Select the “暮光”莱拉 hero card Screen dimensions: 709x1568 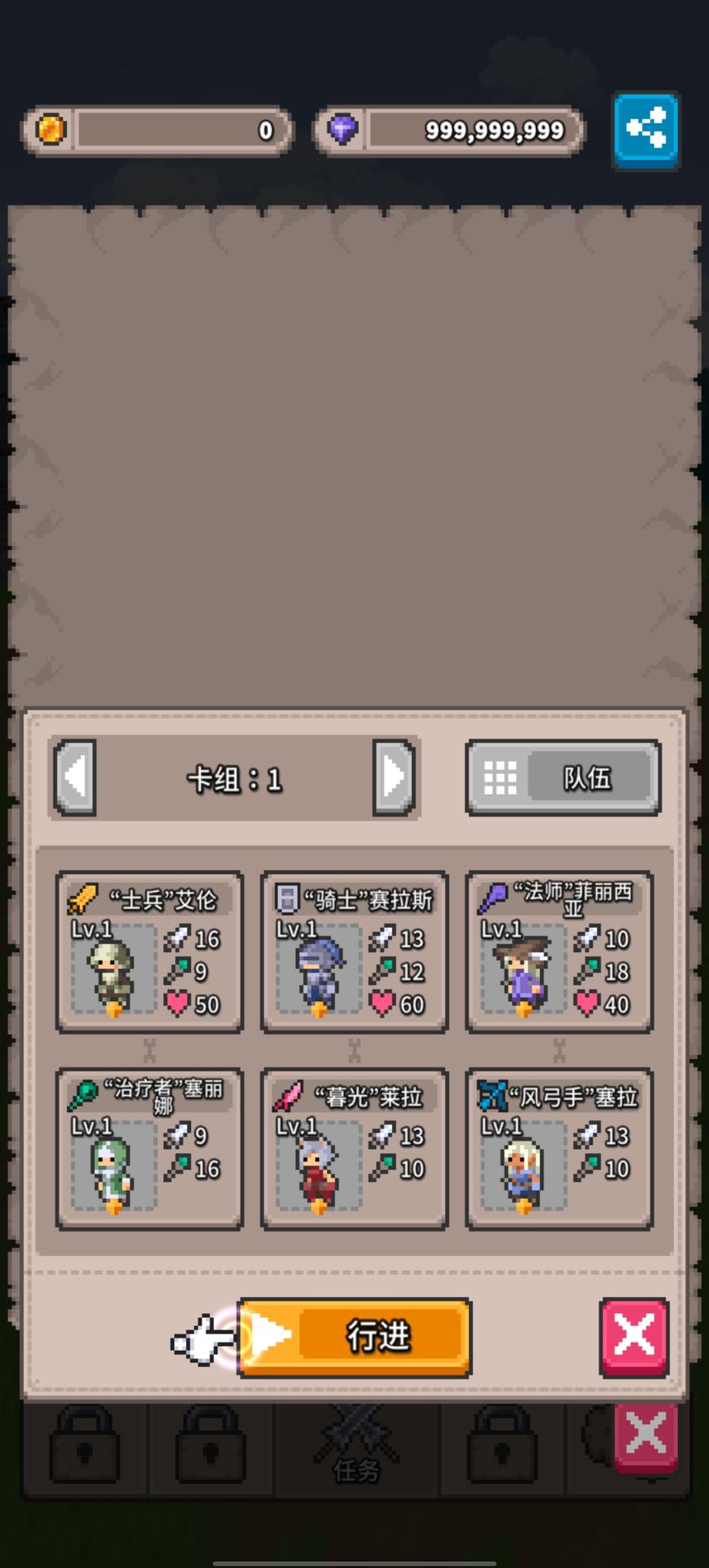pos(354,1148)
